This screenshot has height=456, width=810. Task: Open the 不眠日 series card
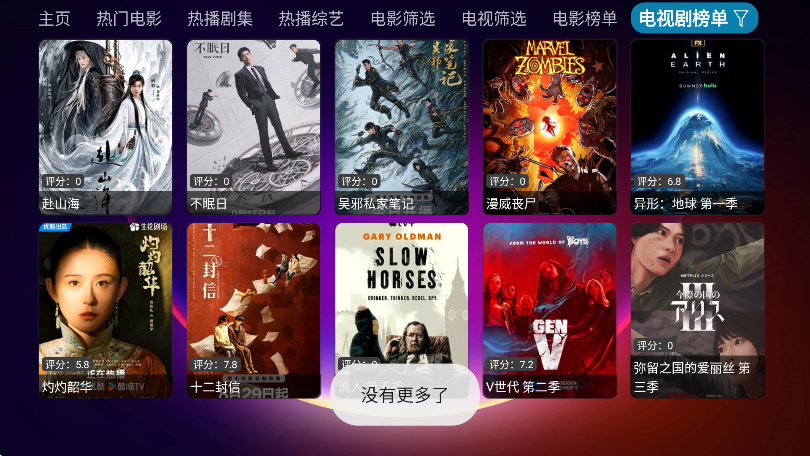pos(253,126)
